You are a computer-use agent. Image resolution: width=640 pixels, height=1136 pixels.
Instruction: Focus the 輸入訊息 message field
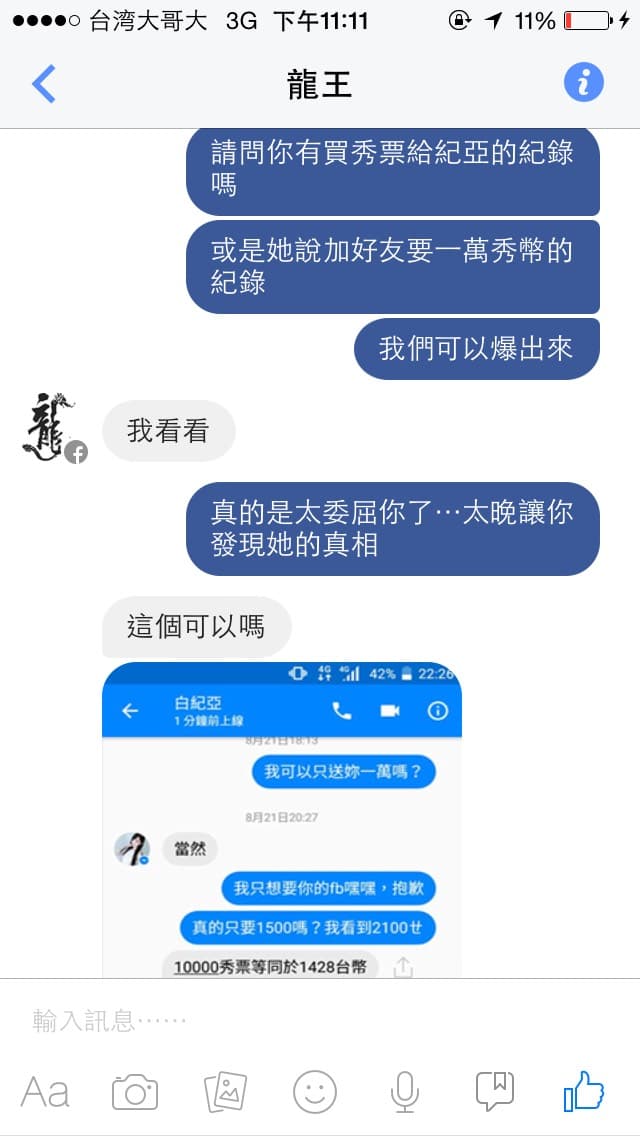(x=300, y=1020)
